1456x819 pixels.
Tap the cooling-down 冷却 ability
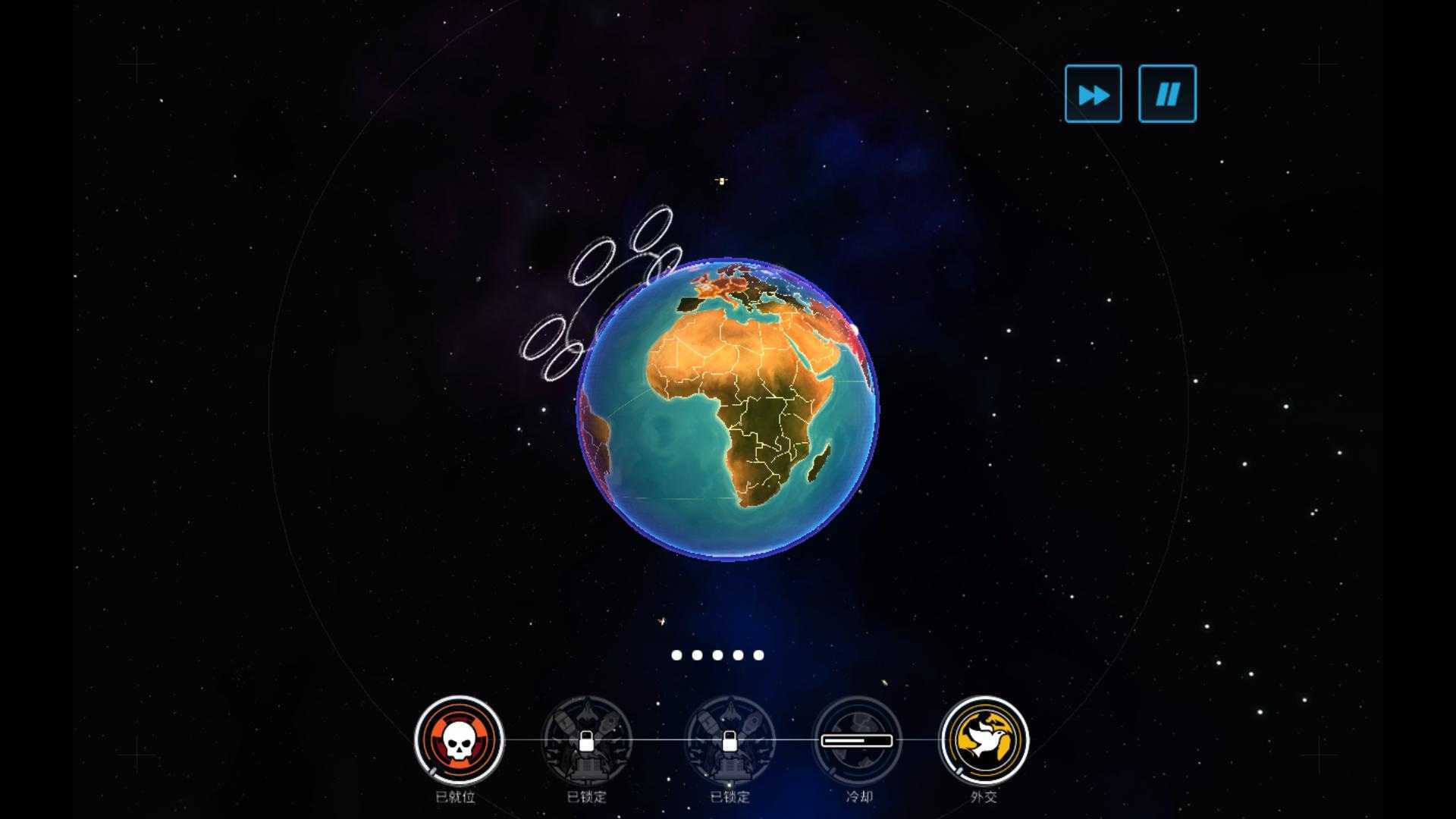click(x=857, y=741)
